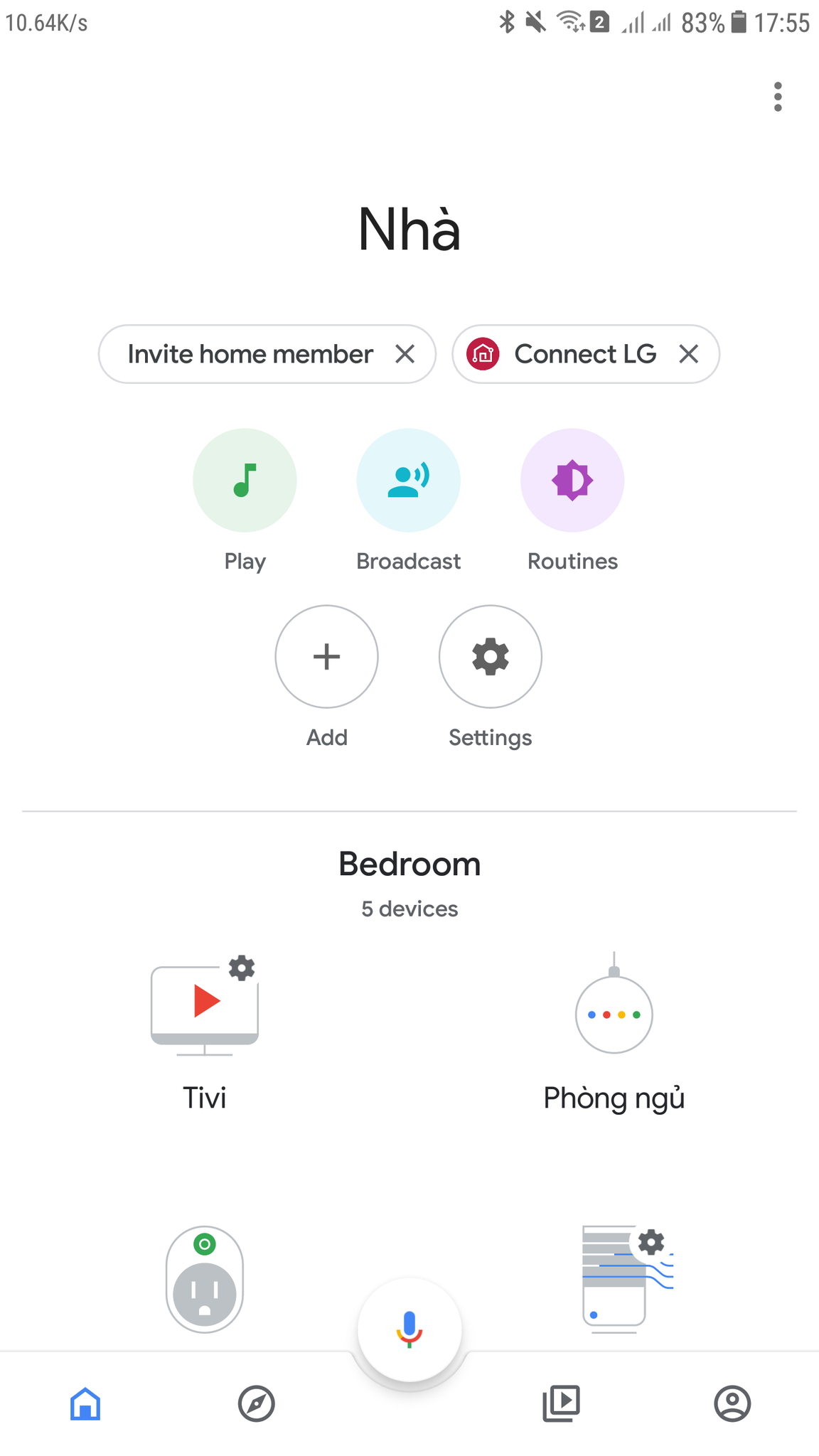
Task: Switch to the Discover tab
Action: click(x=257, y=1404)
